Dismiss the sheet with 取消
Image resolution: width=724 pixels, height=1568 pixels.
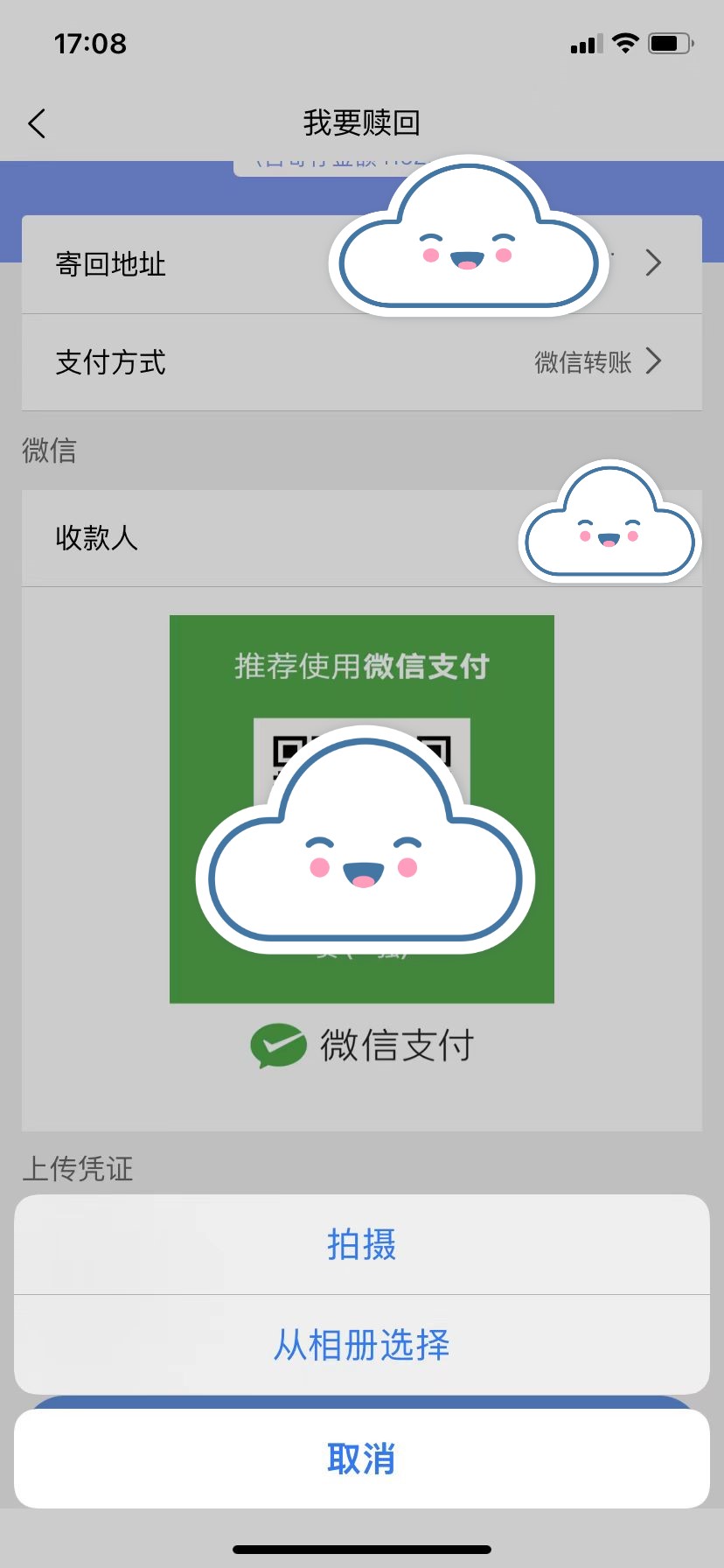(361, 1459)
